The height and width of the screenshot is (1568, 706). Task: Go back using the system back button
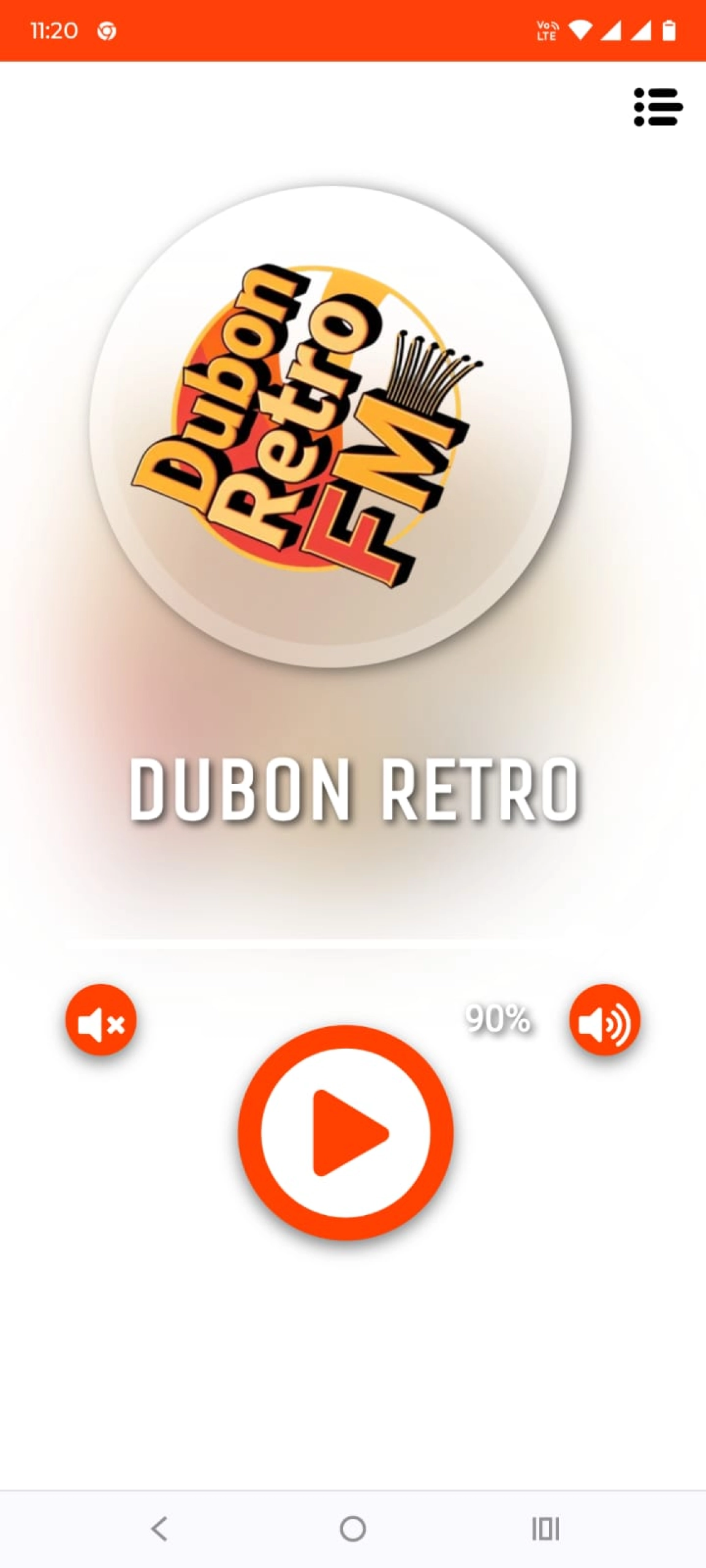(159, 1529)
